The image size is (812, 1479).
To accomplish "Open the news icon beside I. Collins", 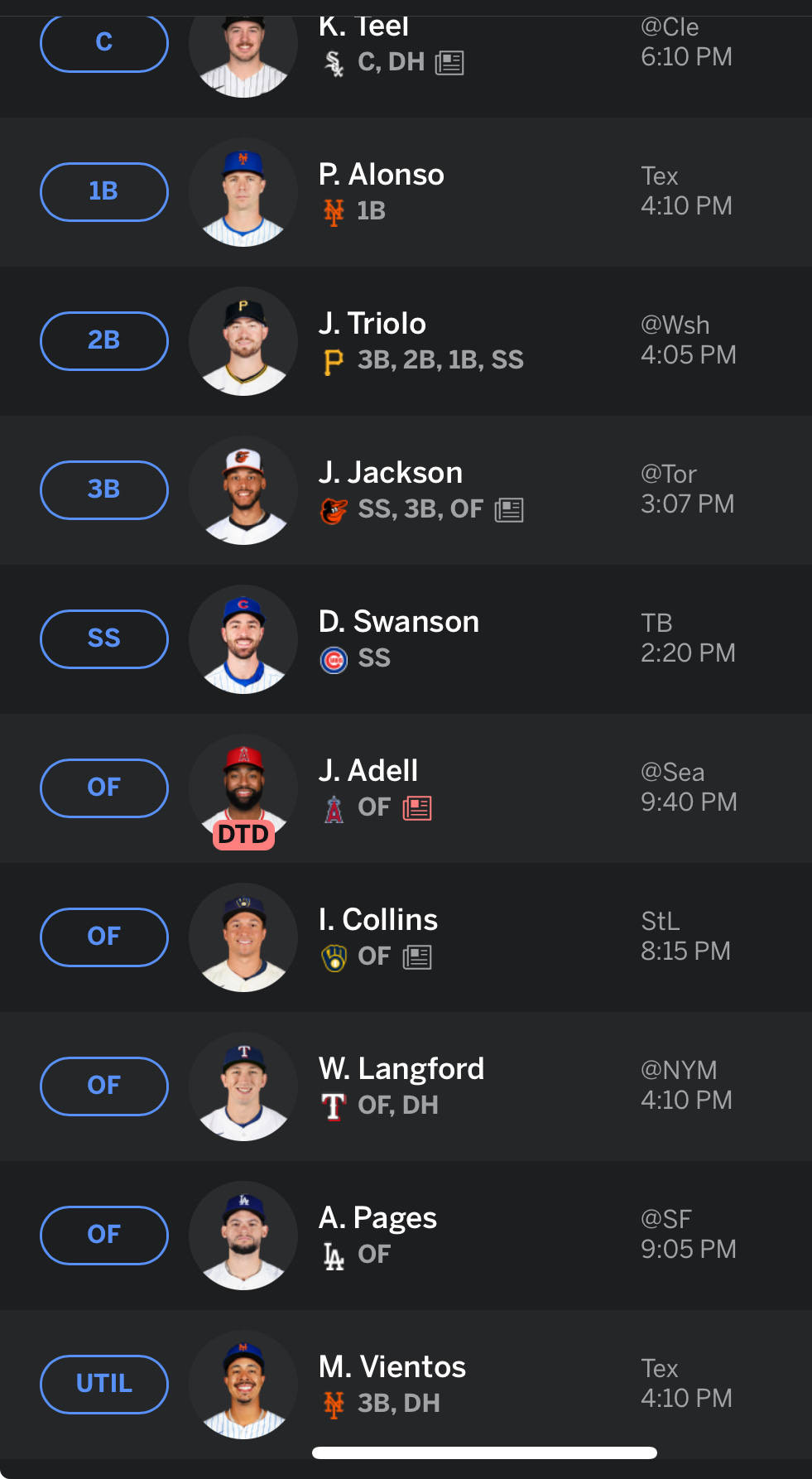I will (x=417, y=957).
